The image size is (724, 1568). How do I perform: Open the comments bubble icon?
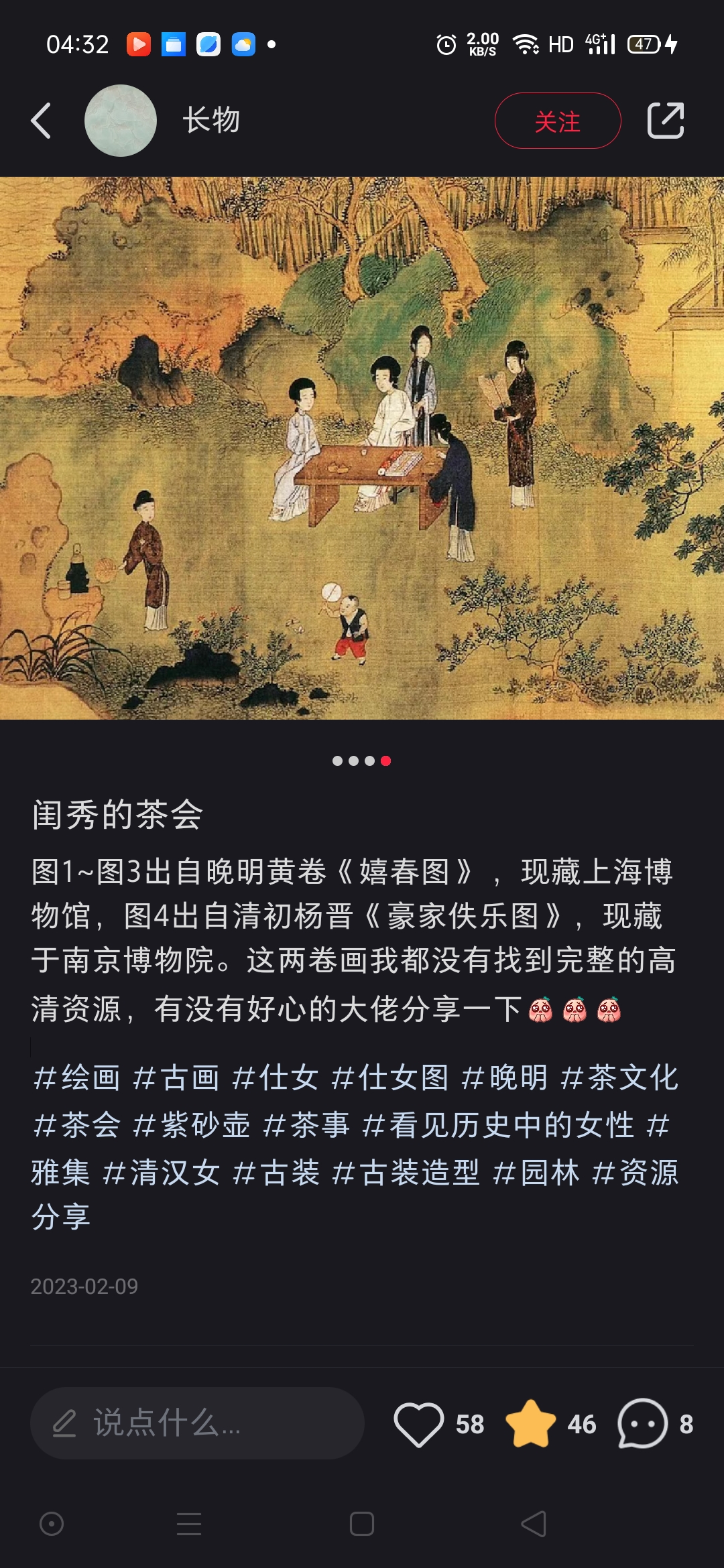pos(642,1423)
